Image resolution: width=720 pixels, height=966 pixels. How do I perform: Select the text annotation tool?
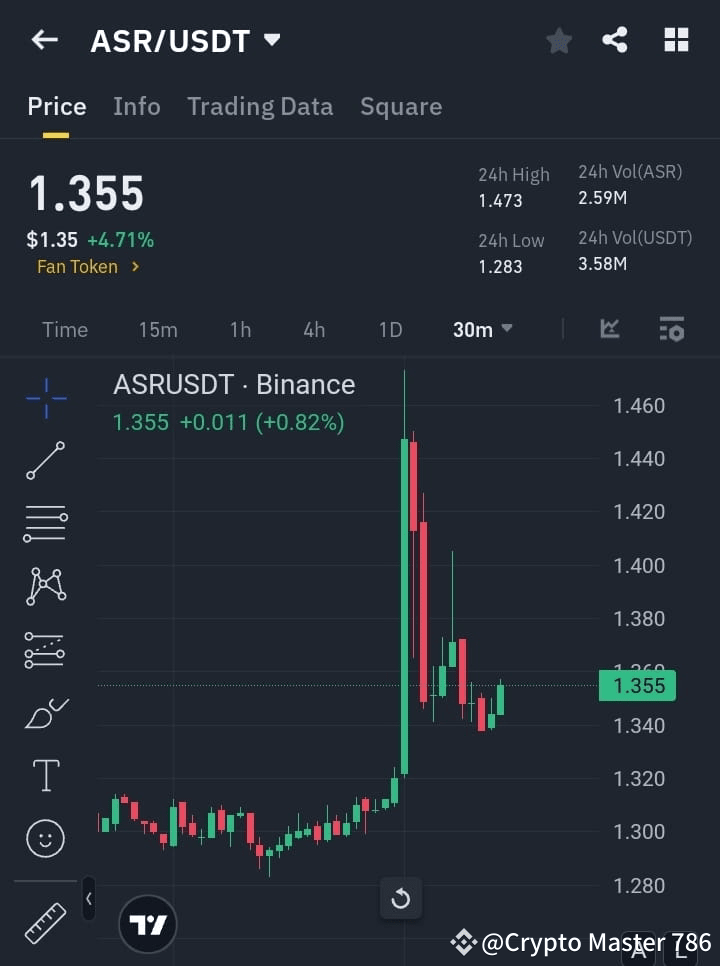coord(45,775)
